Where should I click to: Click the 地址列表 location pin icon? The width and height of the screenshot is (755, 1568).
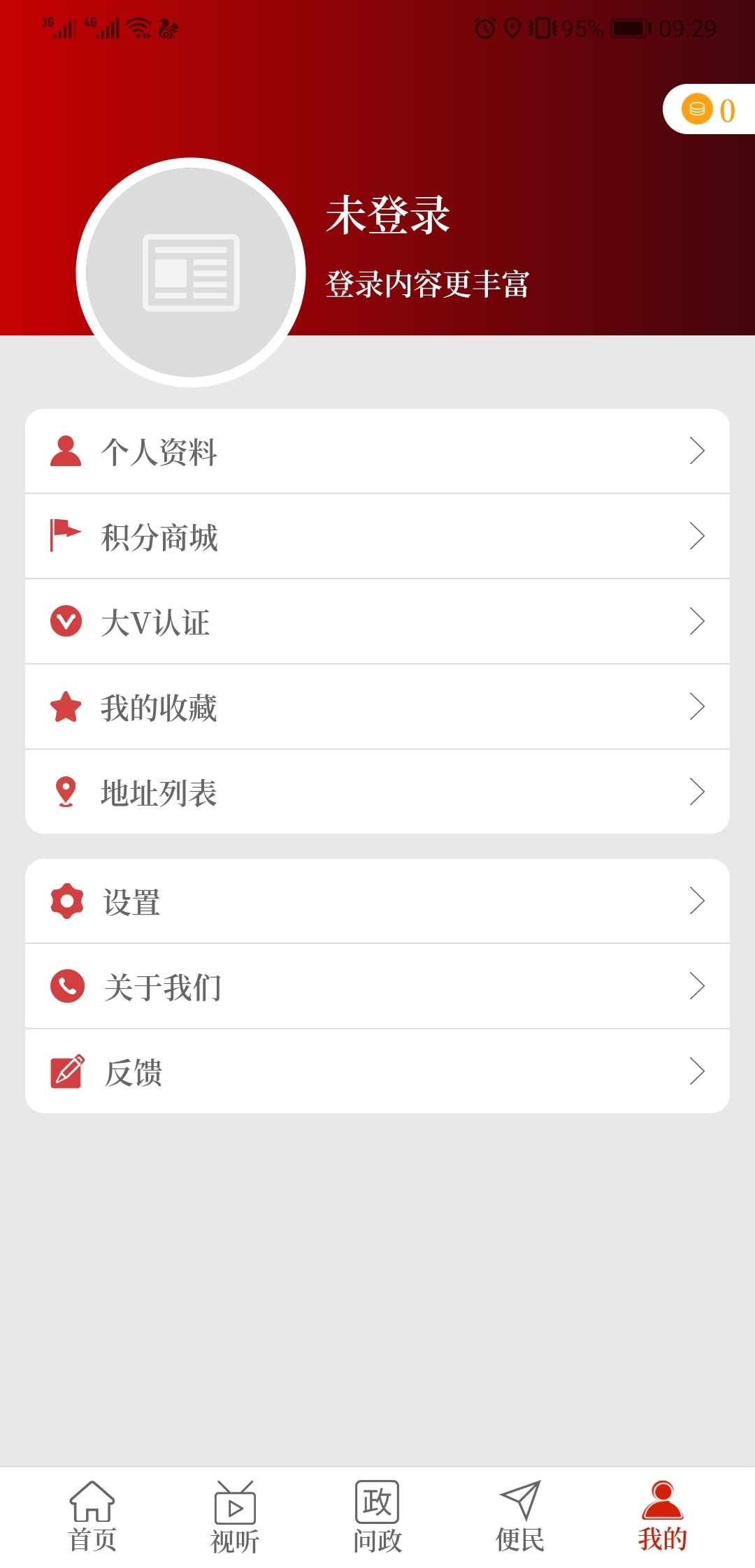pos(66,793)
